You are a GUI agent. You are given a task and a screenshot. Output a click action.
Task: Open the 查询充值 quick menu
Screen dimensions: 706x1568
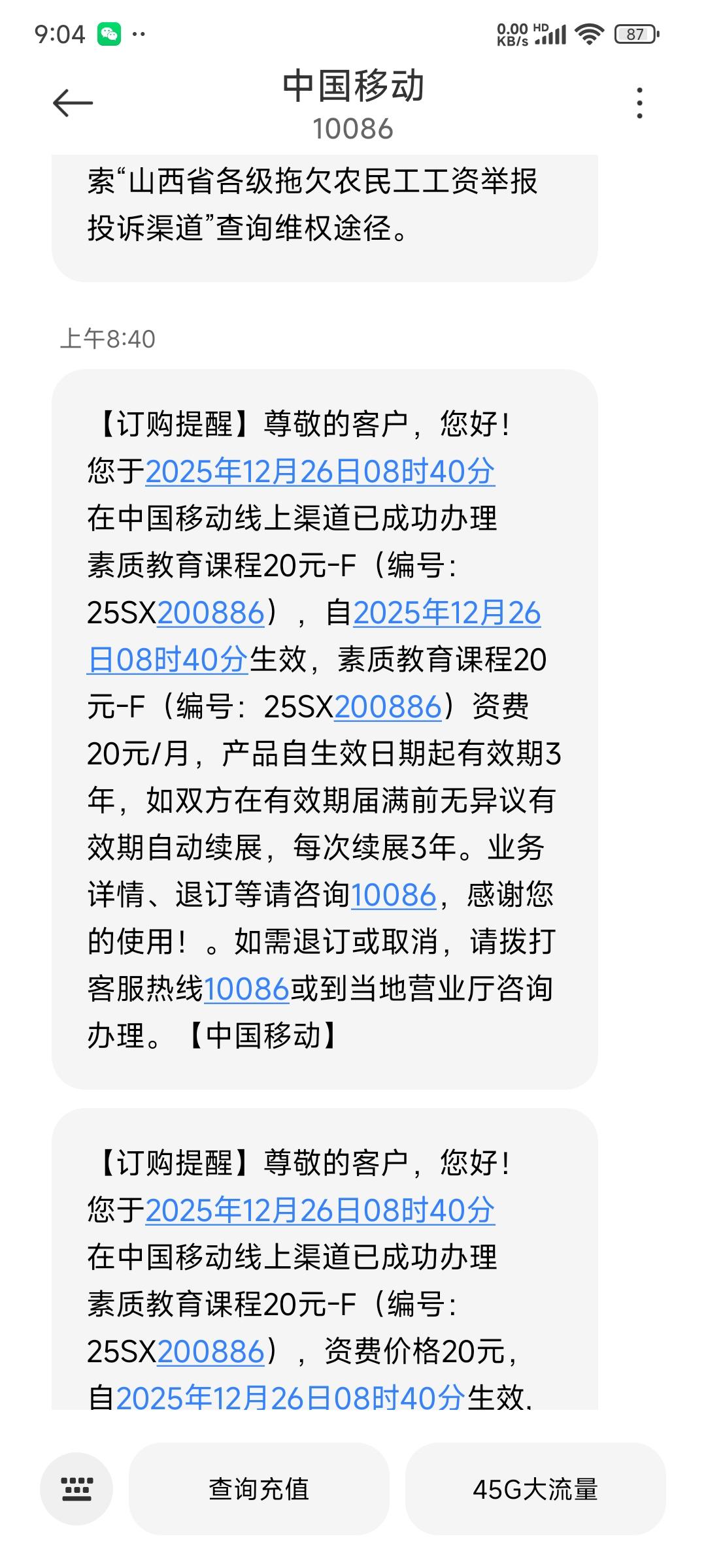click(259, 1489)
